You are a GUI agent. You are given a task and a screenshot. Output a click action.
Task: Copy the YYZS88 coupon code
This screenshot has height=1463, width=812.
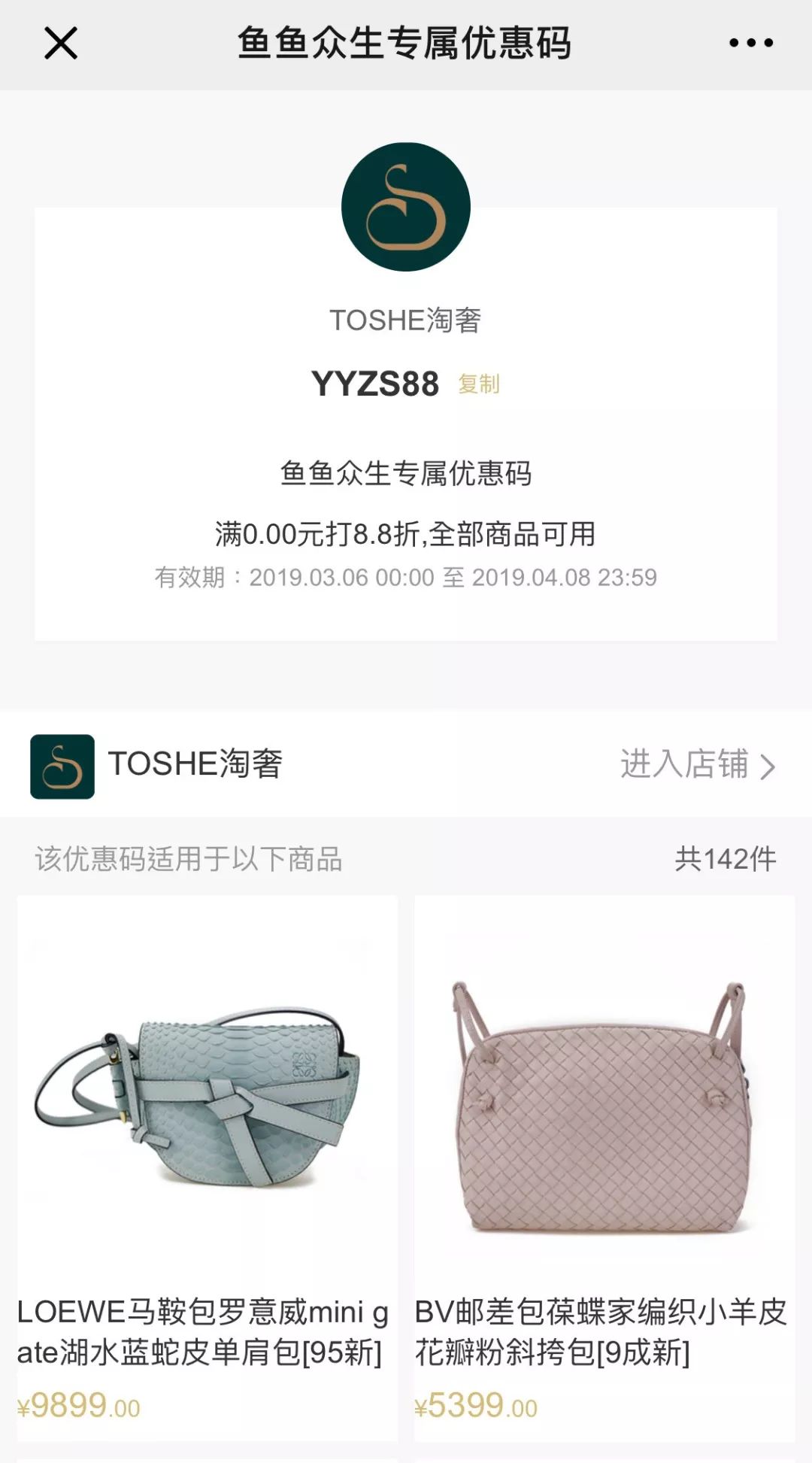479,384
